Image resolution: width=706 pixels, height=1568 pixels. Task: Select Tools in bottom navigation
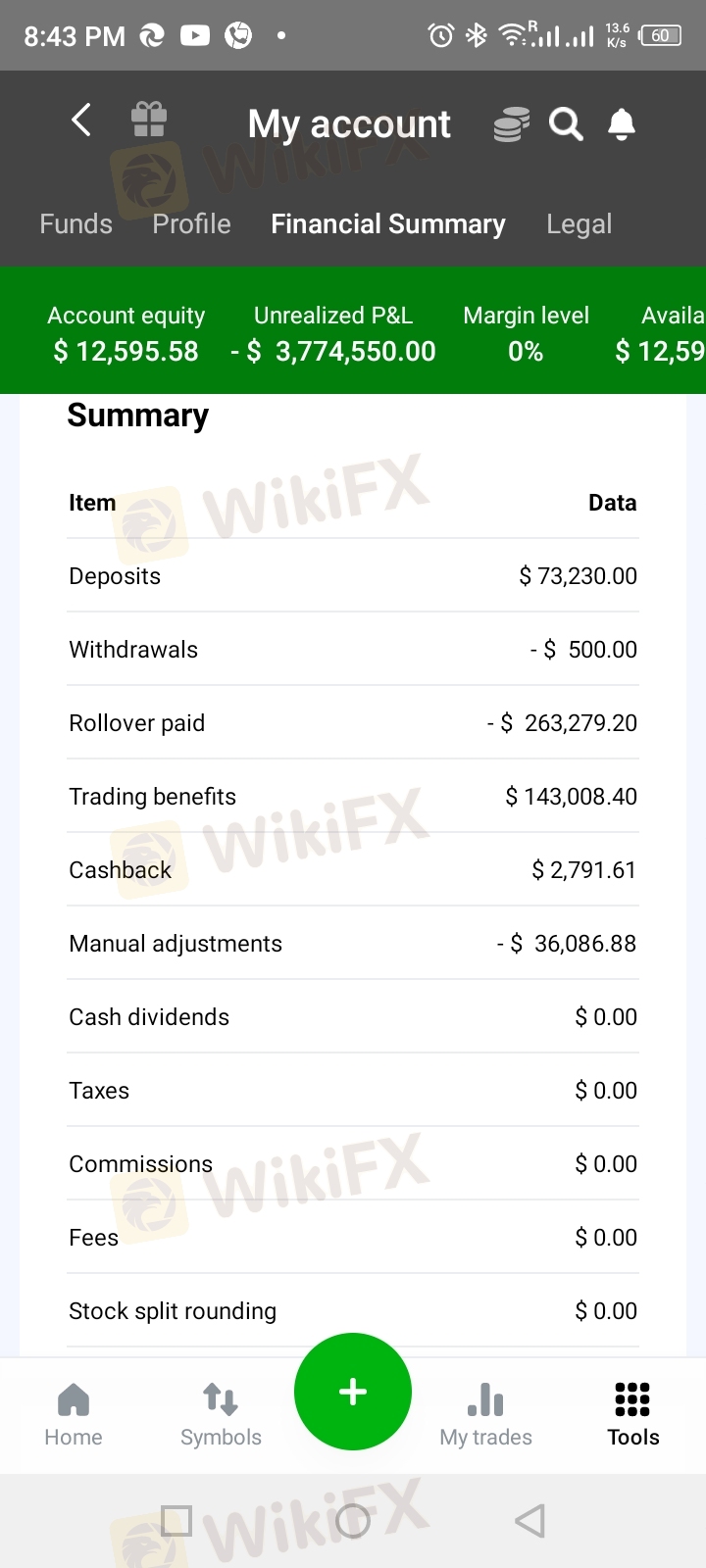632,1414
